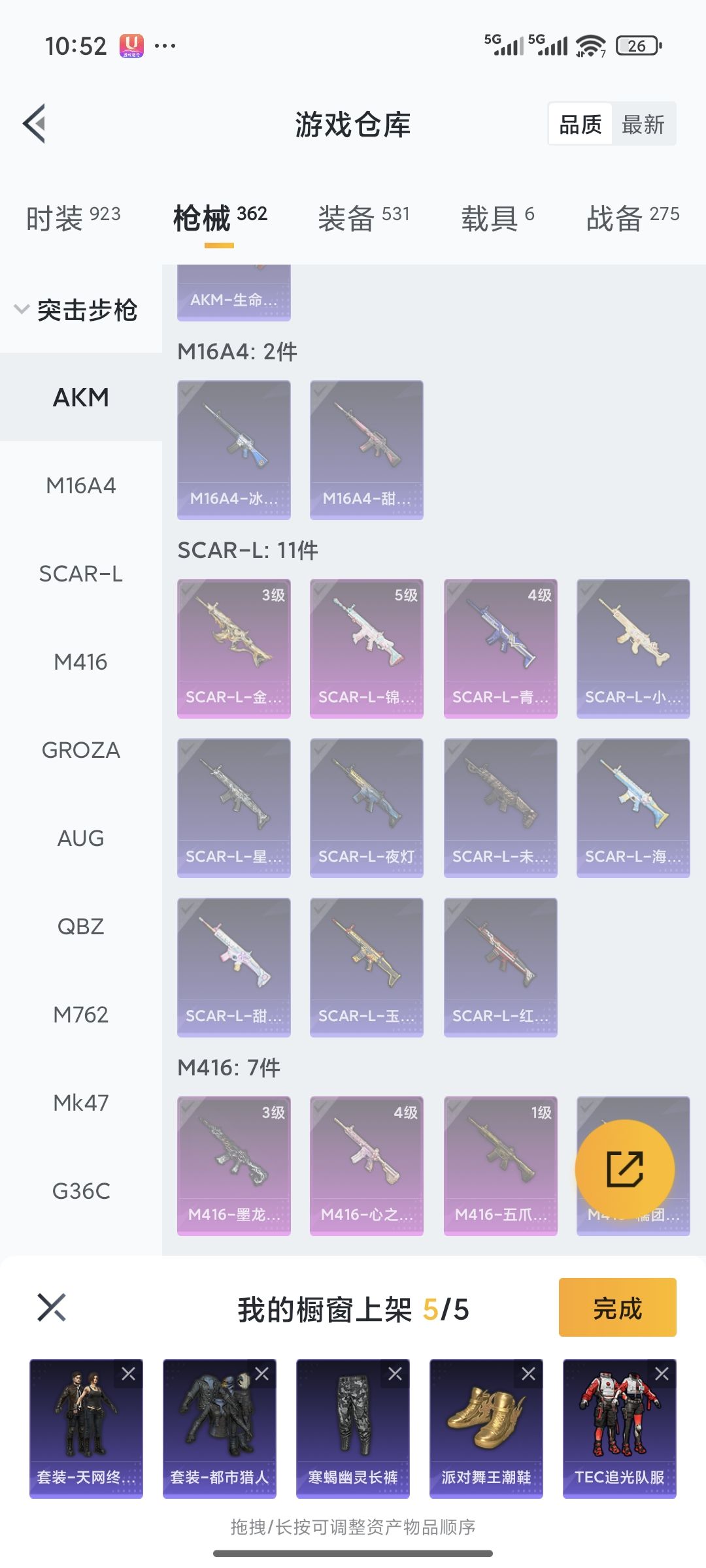Image resolution: width=706 pixels, height=1568 pixels.
Task: Sort by 品质
Action: 580,124
